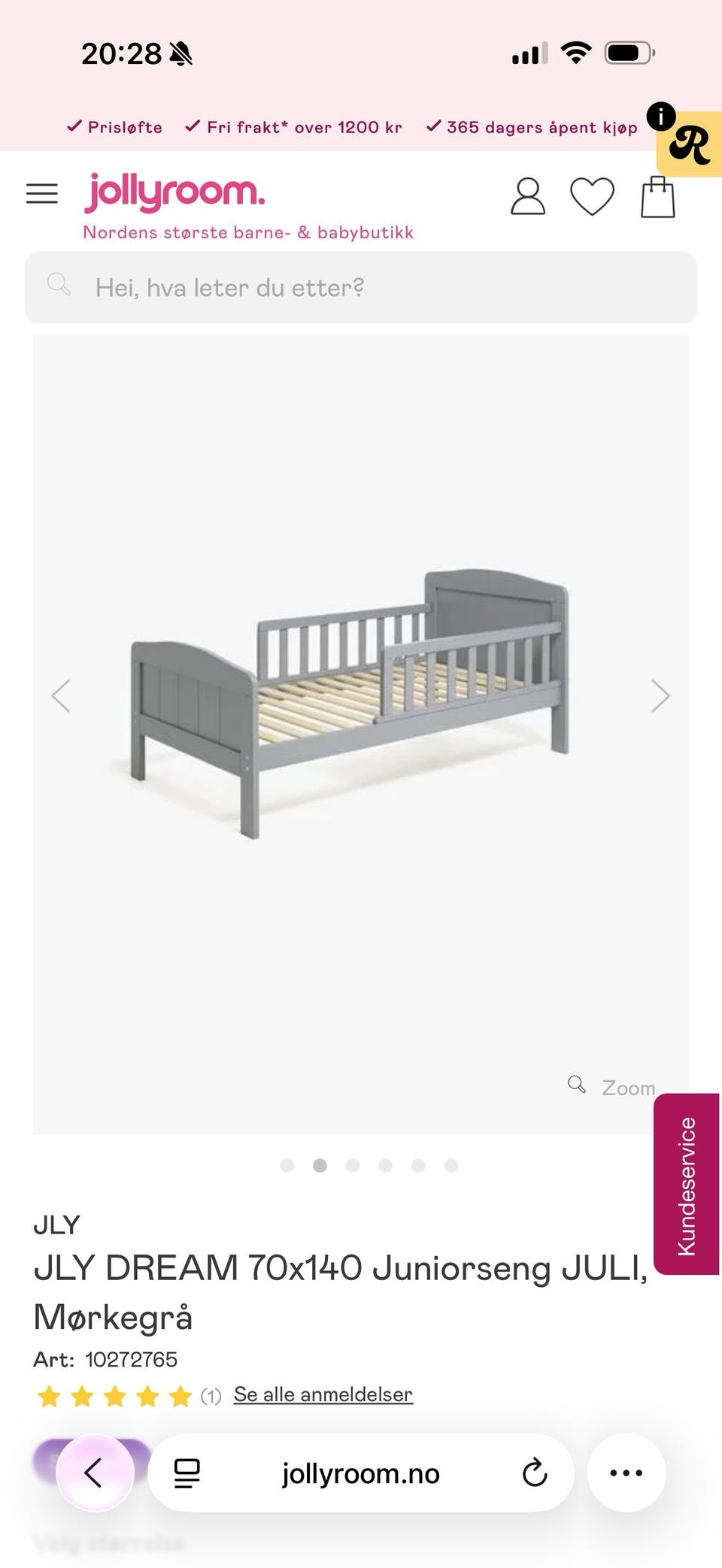Zoom the product image
The height and width of the screenshot is (1568, 722).
(x=613, y=1087)
